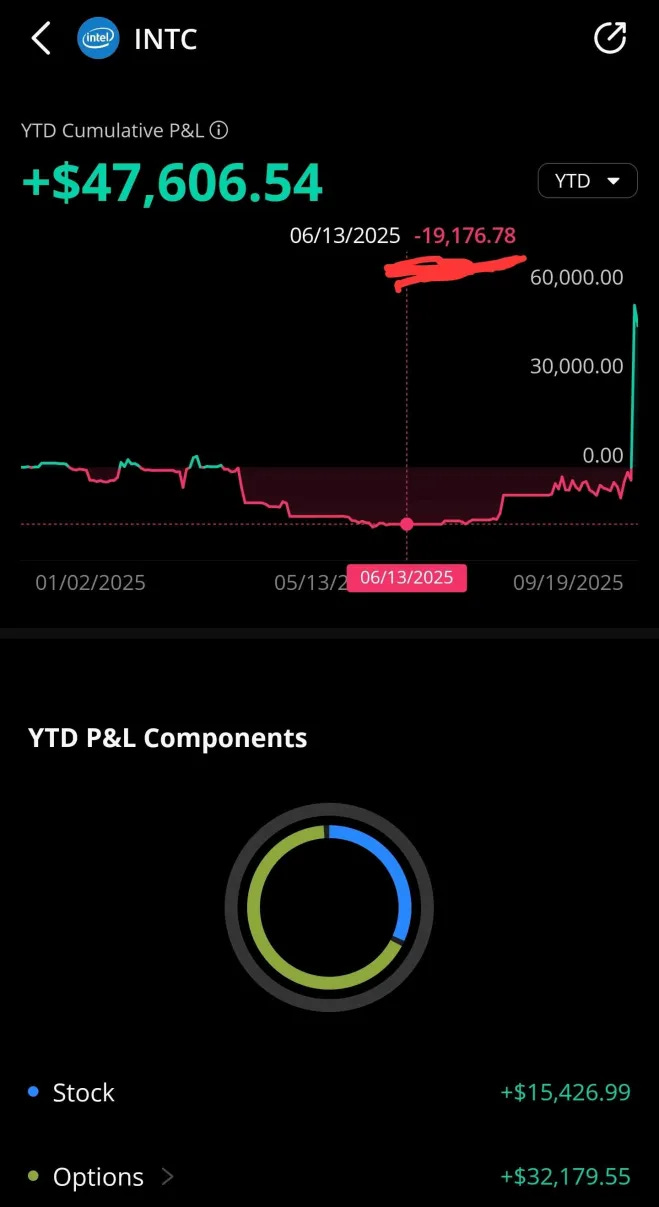Viewport: 659px width, 1207px height.
Task: Tap the 06/13/2025 marker on chart
Action: pyautogui.click(x=406, y=524)
